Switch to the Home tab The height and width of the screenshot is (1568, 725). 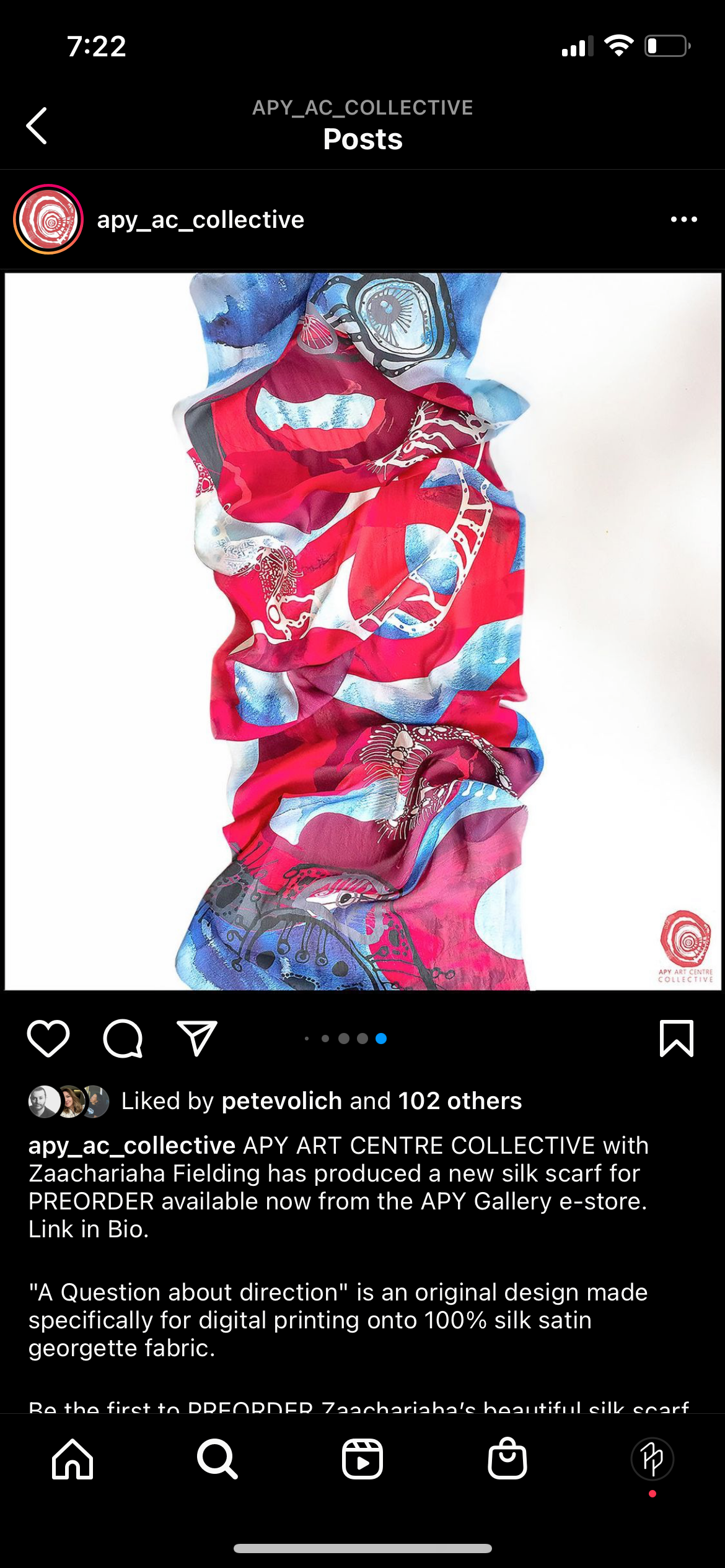pyautogui.click(x=72, y=1459)
